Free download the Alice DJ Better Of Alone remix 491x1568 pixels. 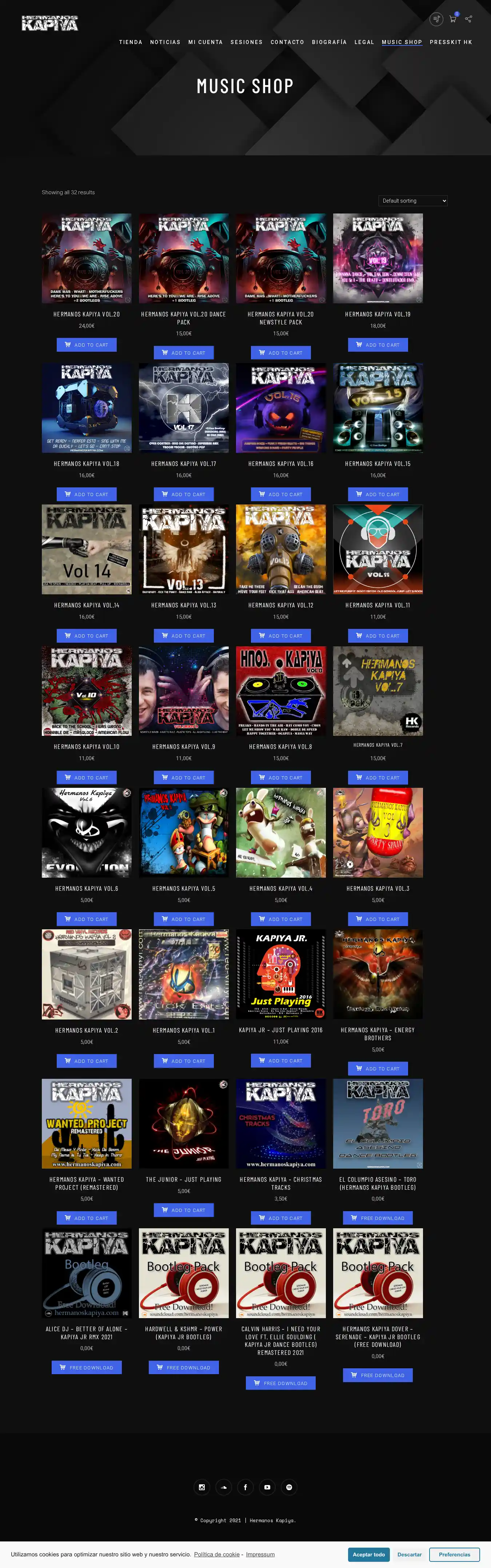coord(87,1368)
